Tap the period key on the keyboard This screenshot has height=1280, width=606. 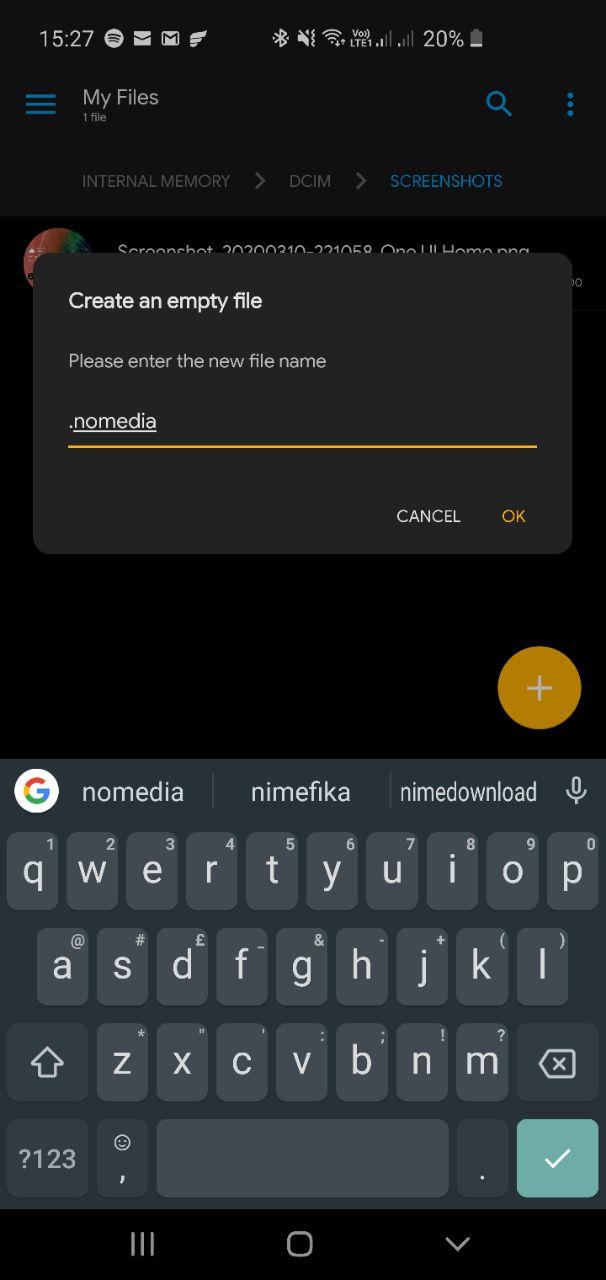pos(482,1158)
